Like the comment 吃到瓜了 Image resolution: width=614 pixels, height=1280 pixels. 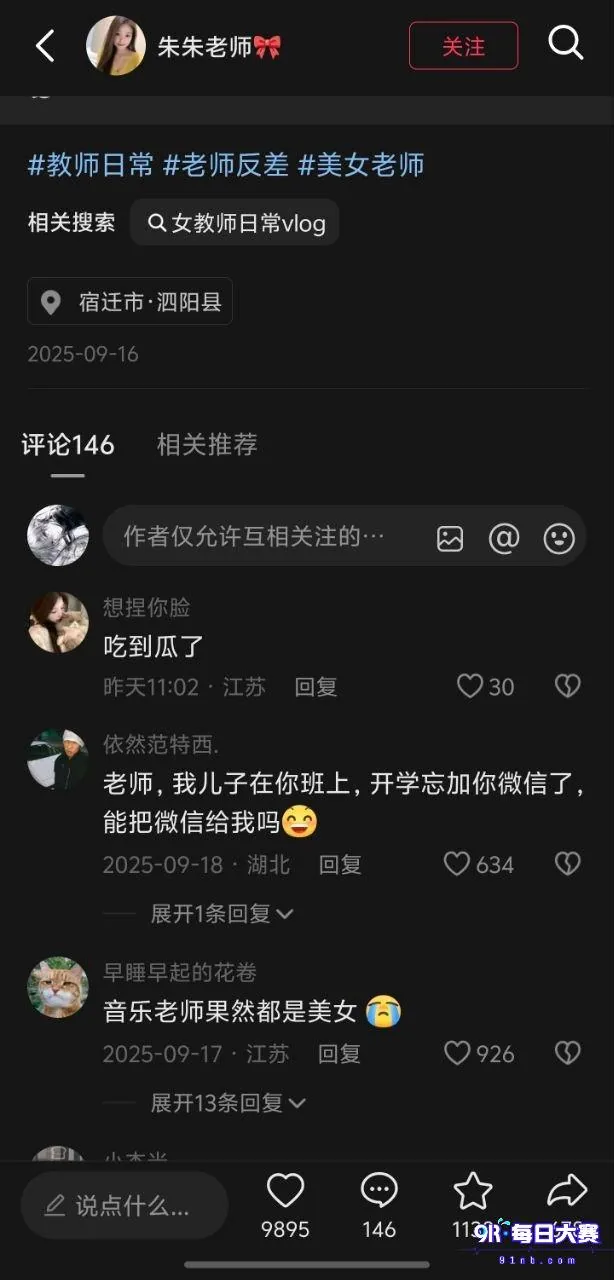point(485,686)
